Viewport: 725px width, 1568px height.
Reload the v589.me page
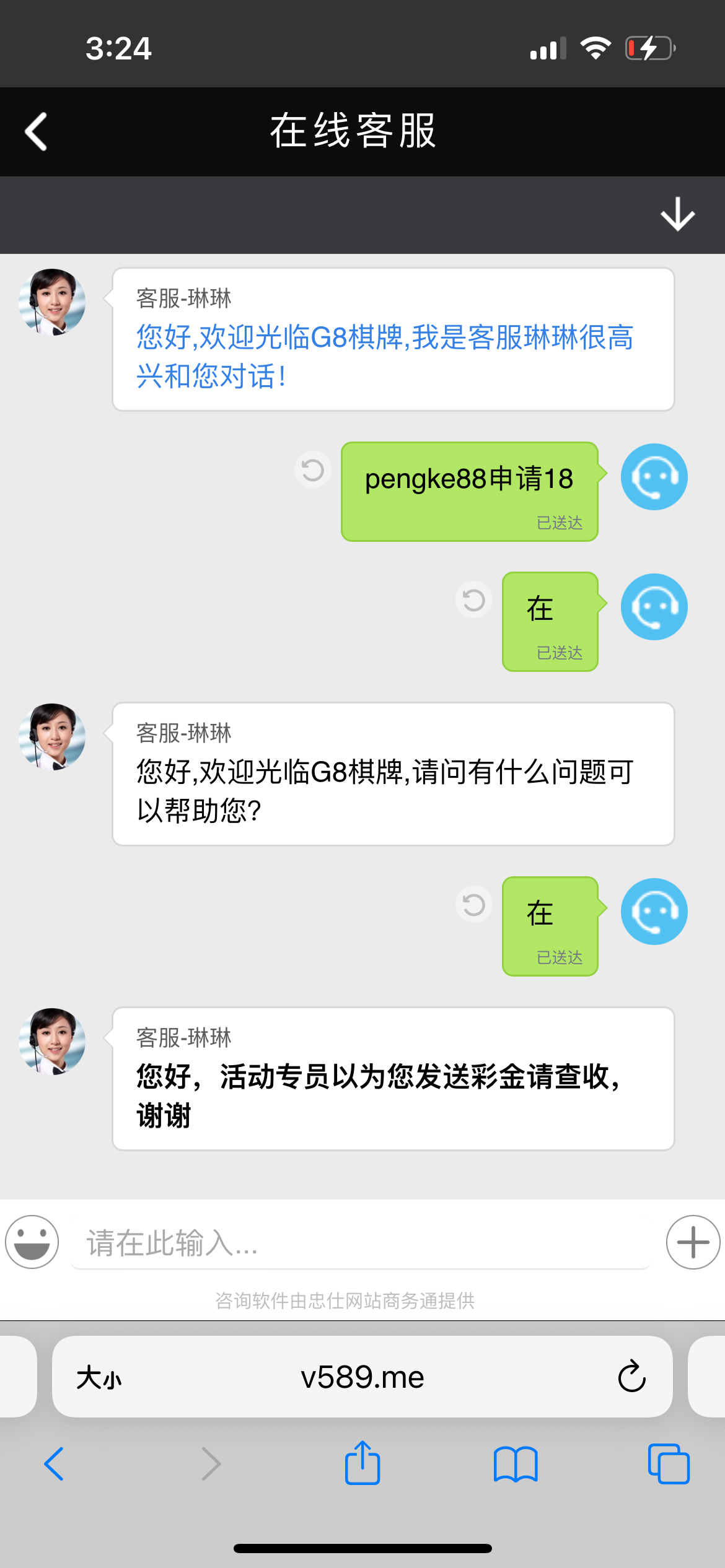(x=631, y=1377)
